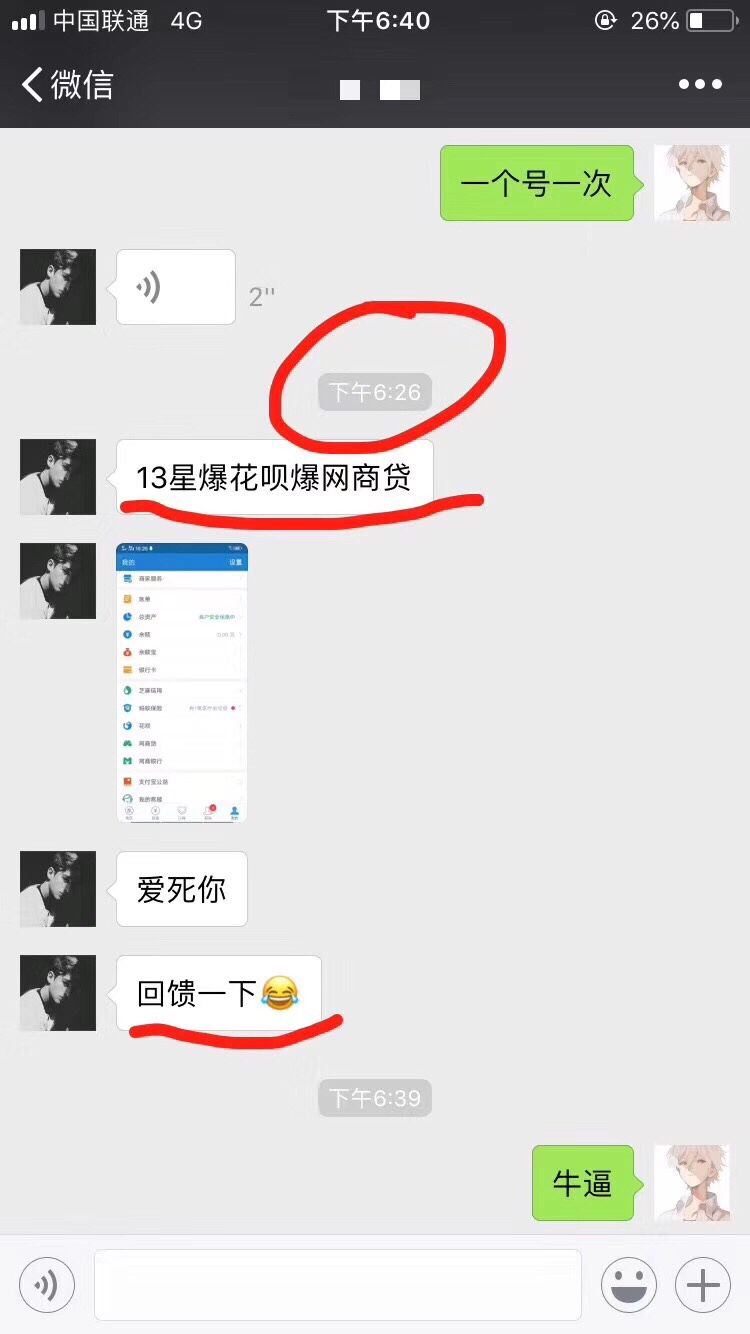Image resolution: width=750 pixels, height=1334 pixels.
Task: Open own avatar beside 牛逼 message
Action: (x=691, y=1183)
